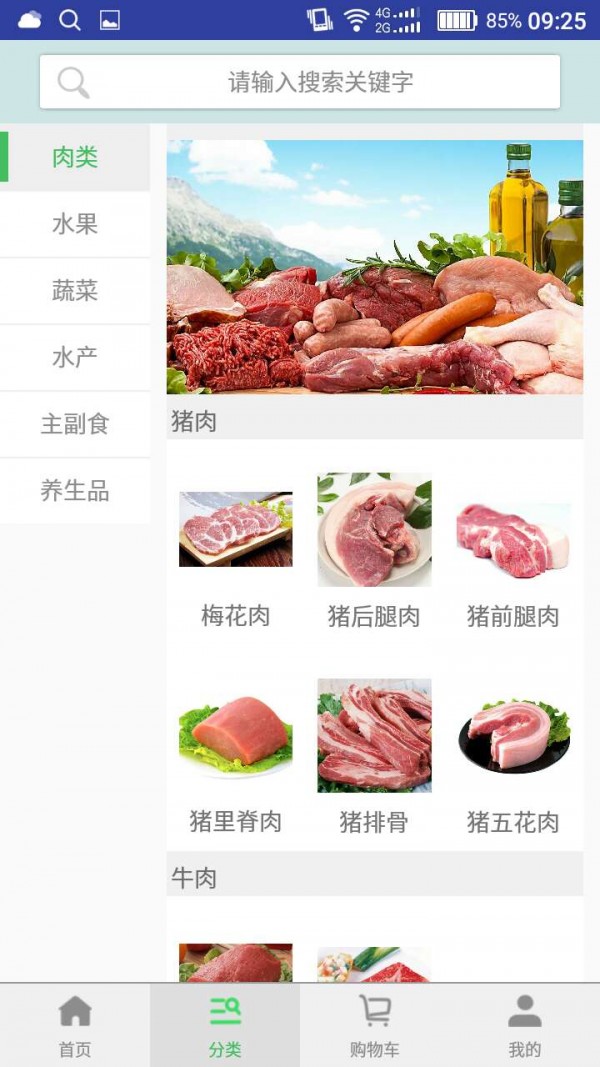Open the 养生品 category
600x1067 pixels.
click(x=75, y=491)
